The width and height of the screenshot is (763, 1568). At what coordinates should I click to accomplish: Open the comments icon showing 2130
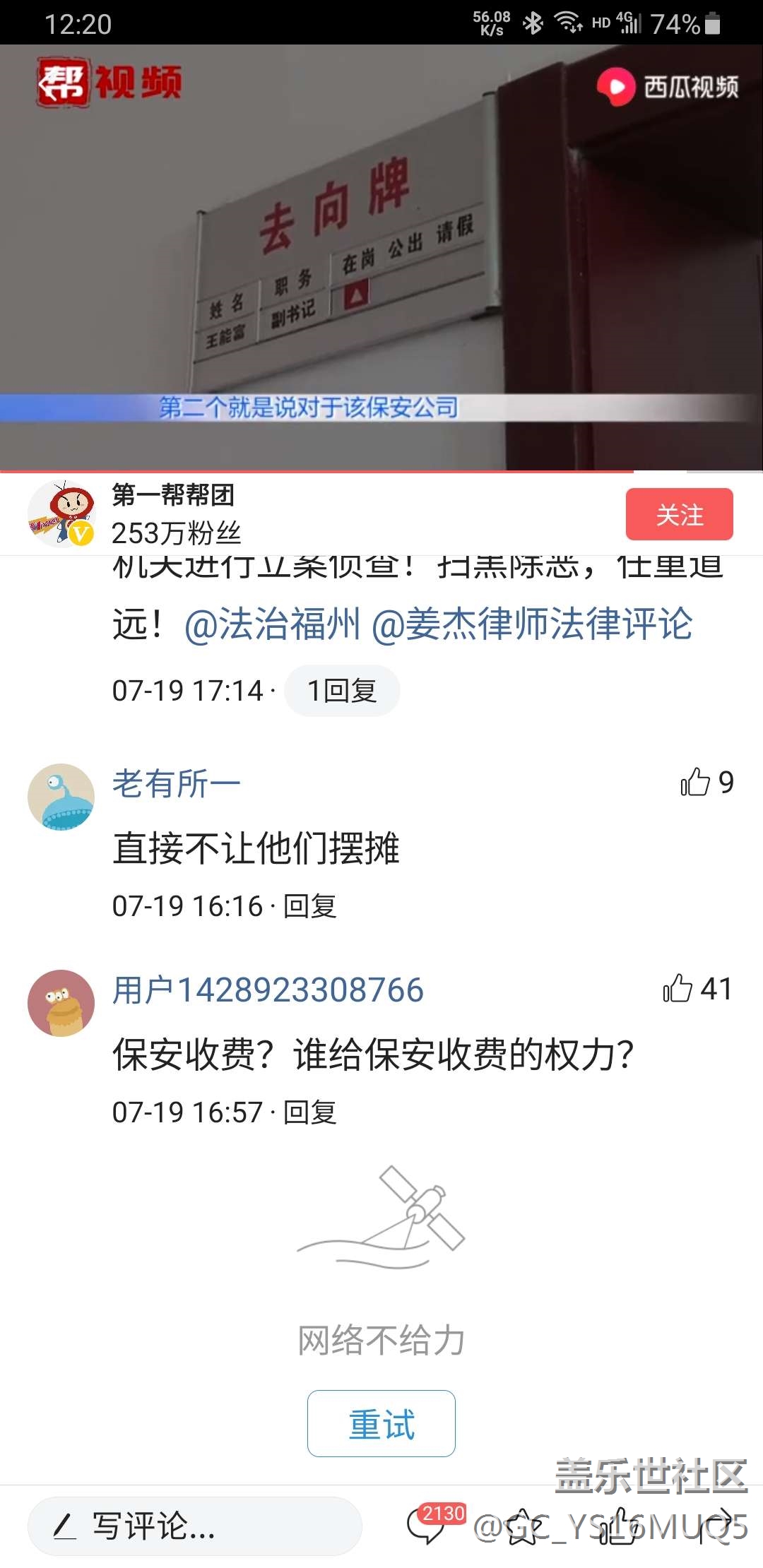[x=427, y=1526]
